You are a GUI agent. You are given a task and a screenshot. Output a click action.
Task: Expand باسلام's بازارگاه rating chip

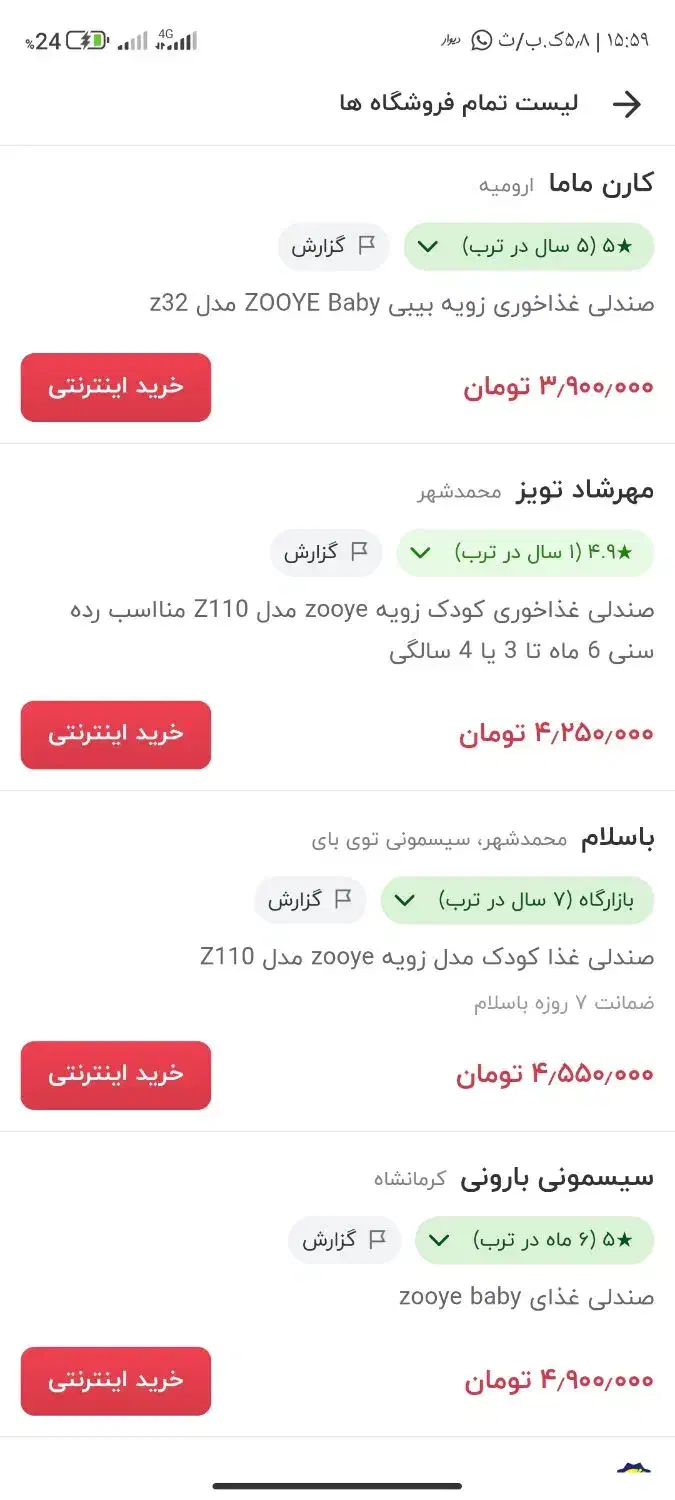click(516, 900)
